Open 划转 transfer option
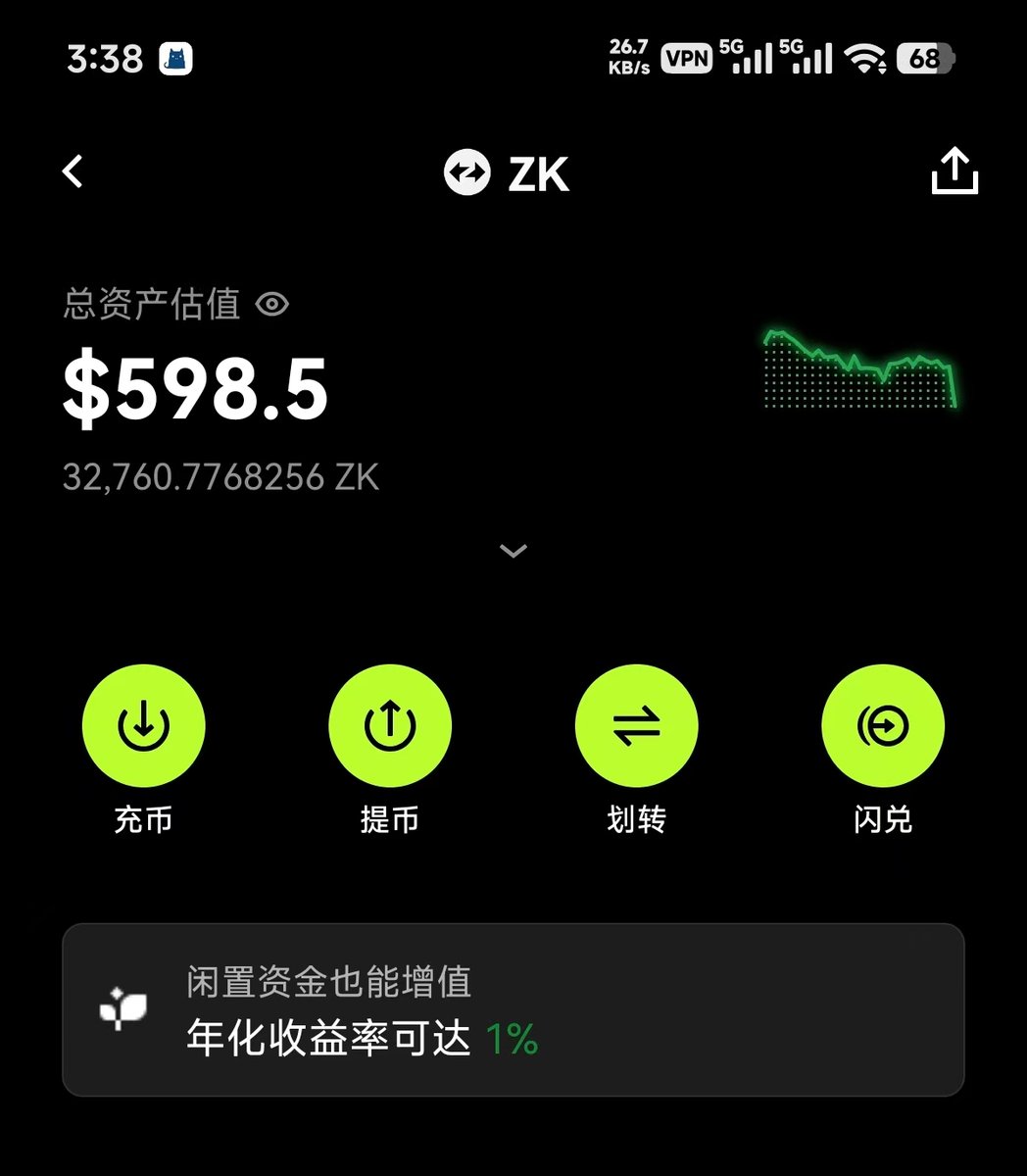Image resolution: width=1027 pixels, height=1176 pixels. click(636, 726)
